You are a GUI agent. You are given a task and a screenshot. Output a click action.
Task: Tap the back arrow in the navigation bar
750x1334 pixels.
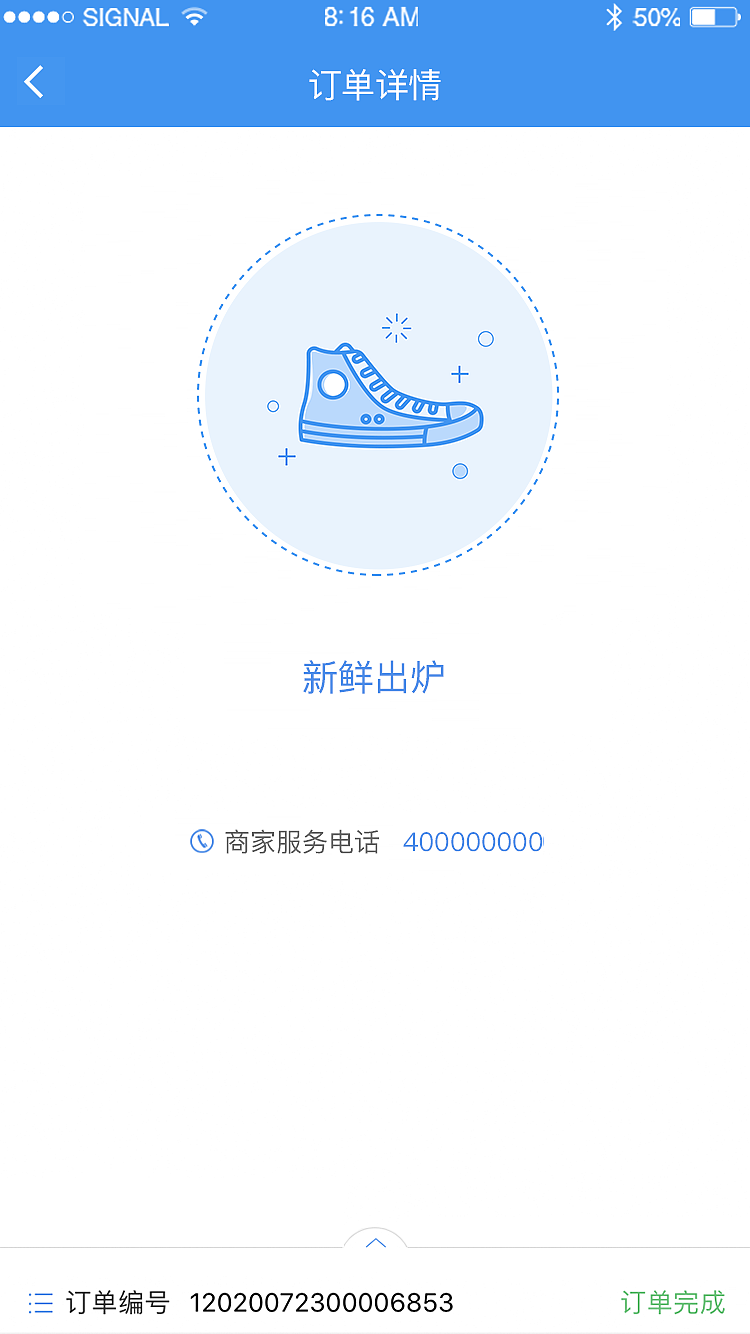point(32,82)
